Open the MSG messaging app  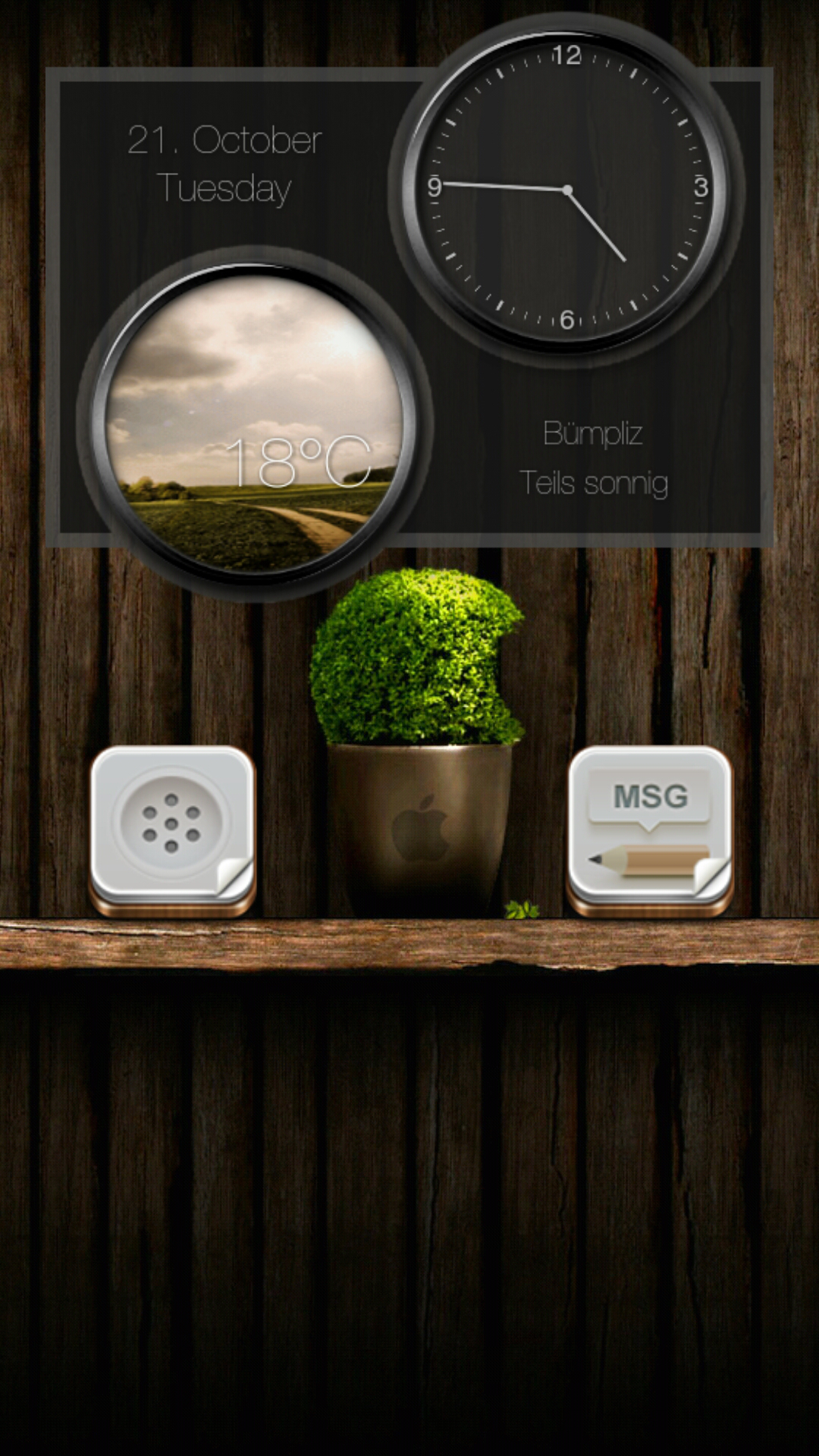coord(650,830)
